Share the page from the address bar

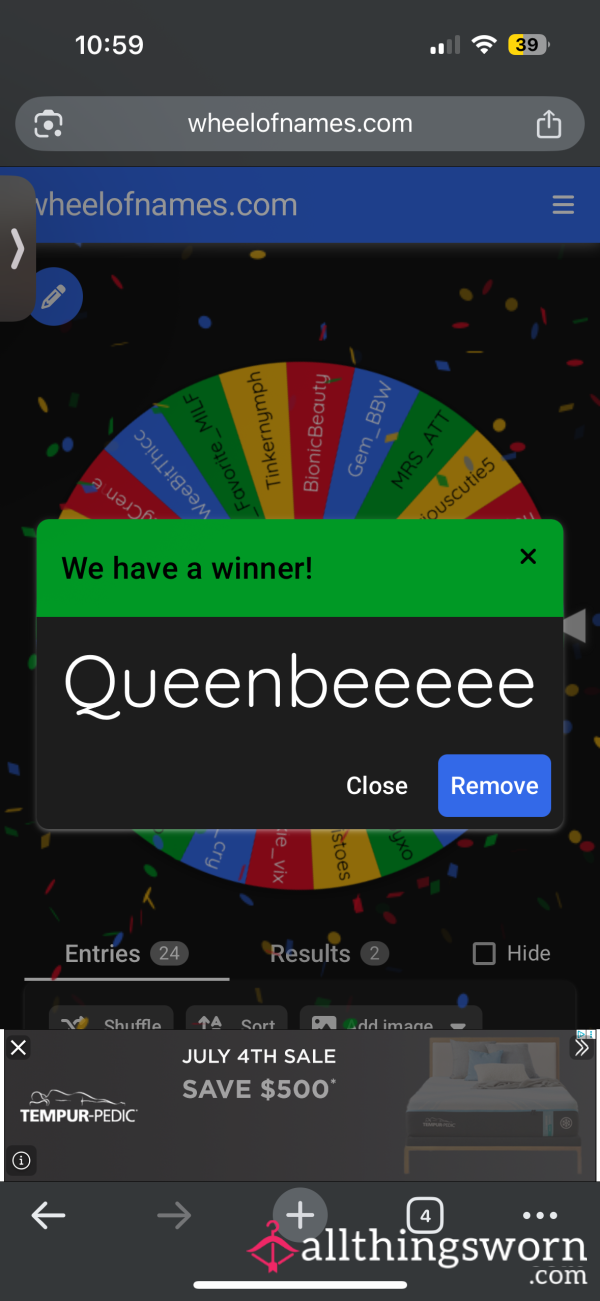click(548, 124)
